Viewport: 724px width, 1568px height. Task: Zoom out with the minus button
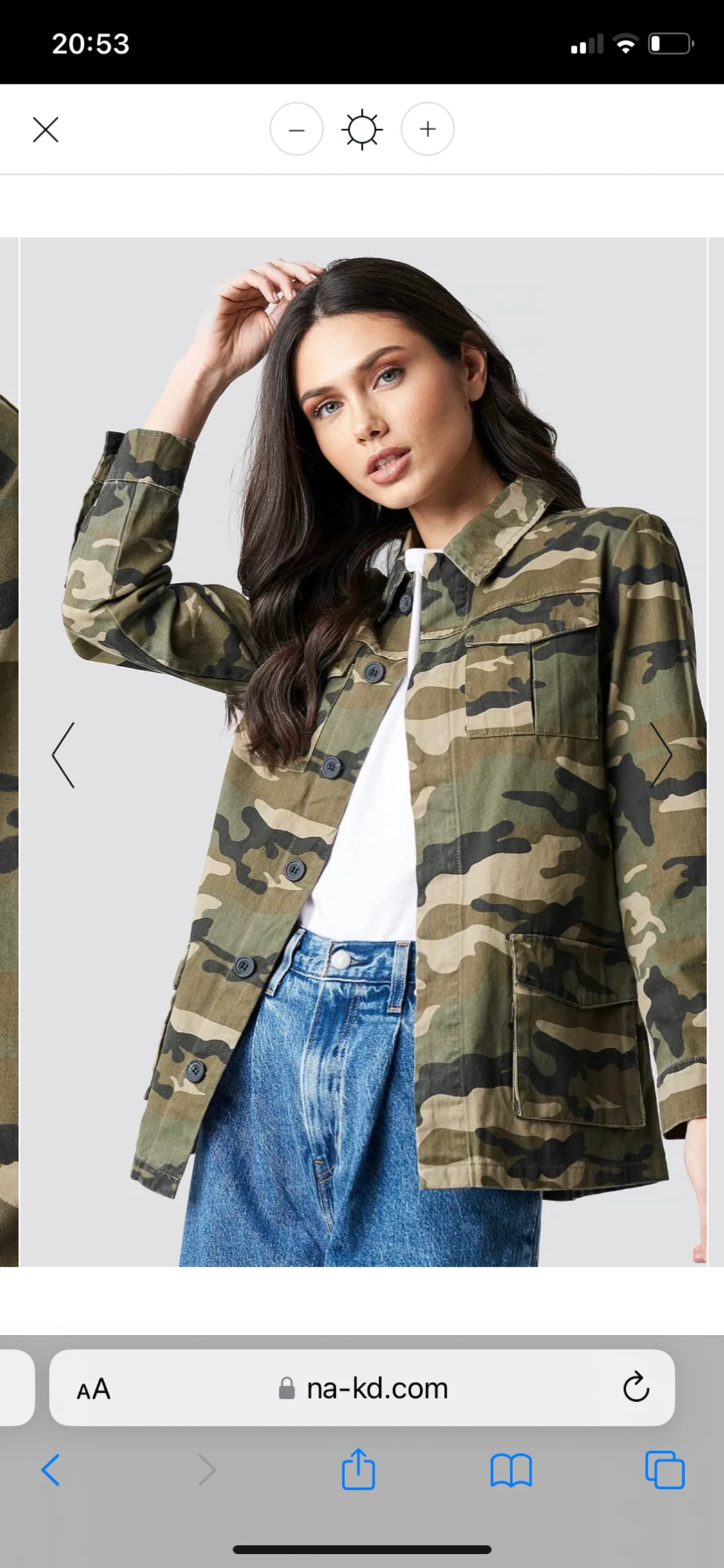pyautogui.click(x=296, y=129)
